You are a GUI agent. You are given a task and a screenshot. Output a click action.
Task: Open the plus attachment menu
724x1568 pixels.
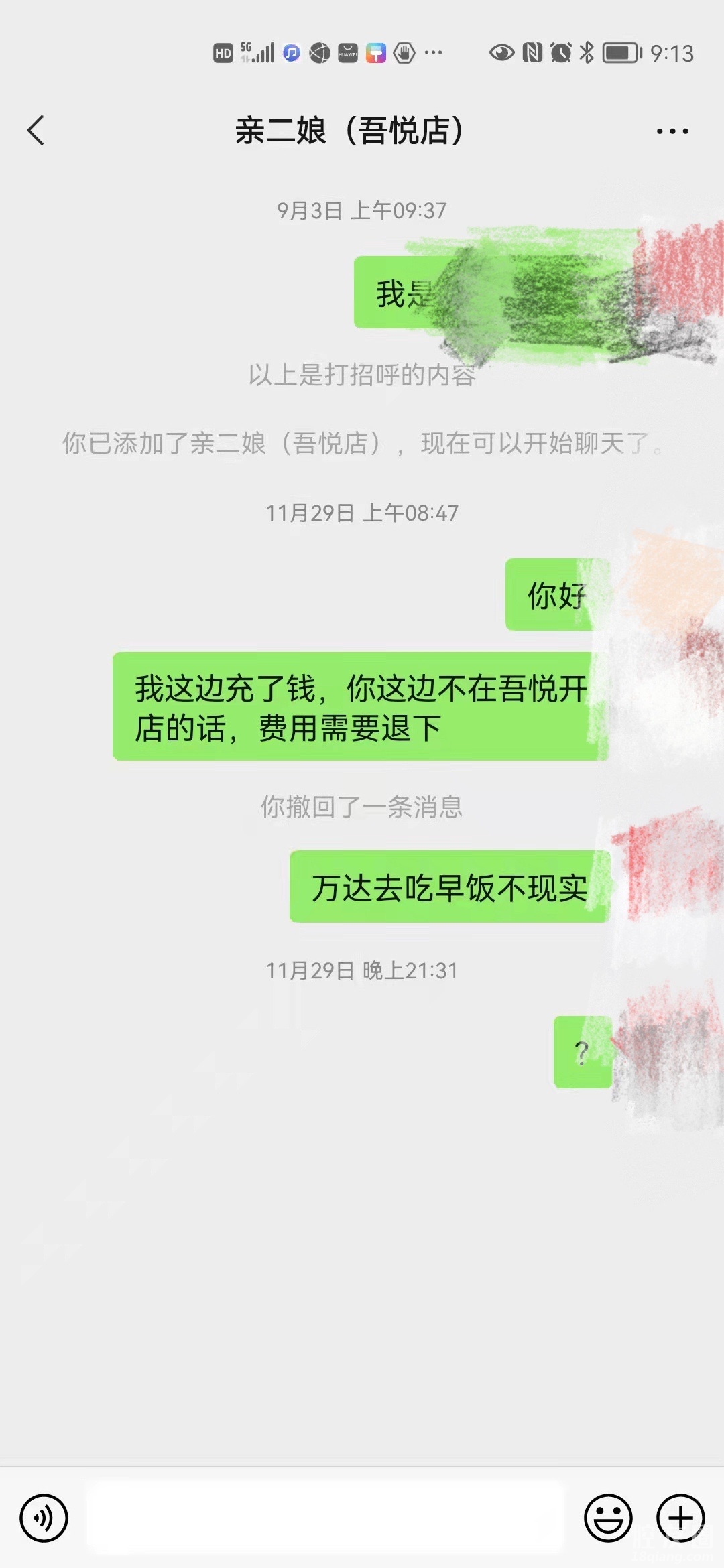coord(680,1518)
